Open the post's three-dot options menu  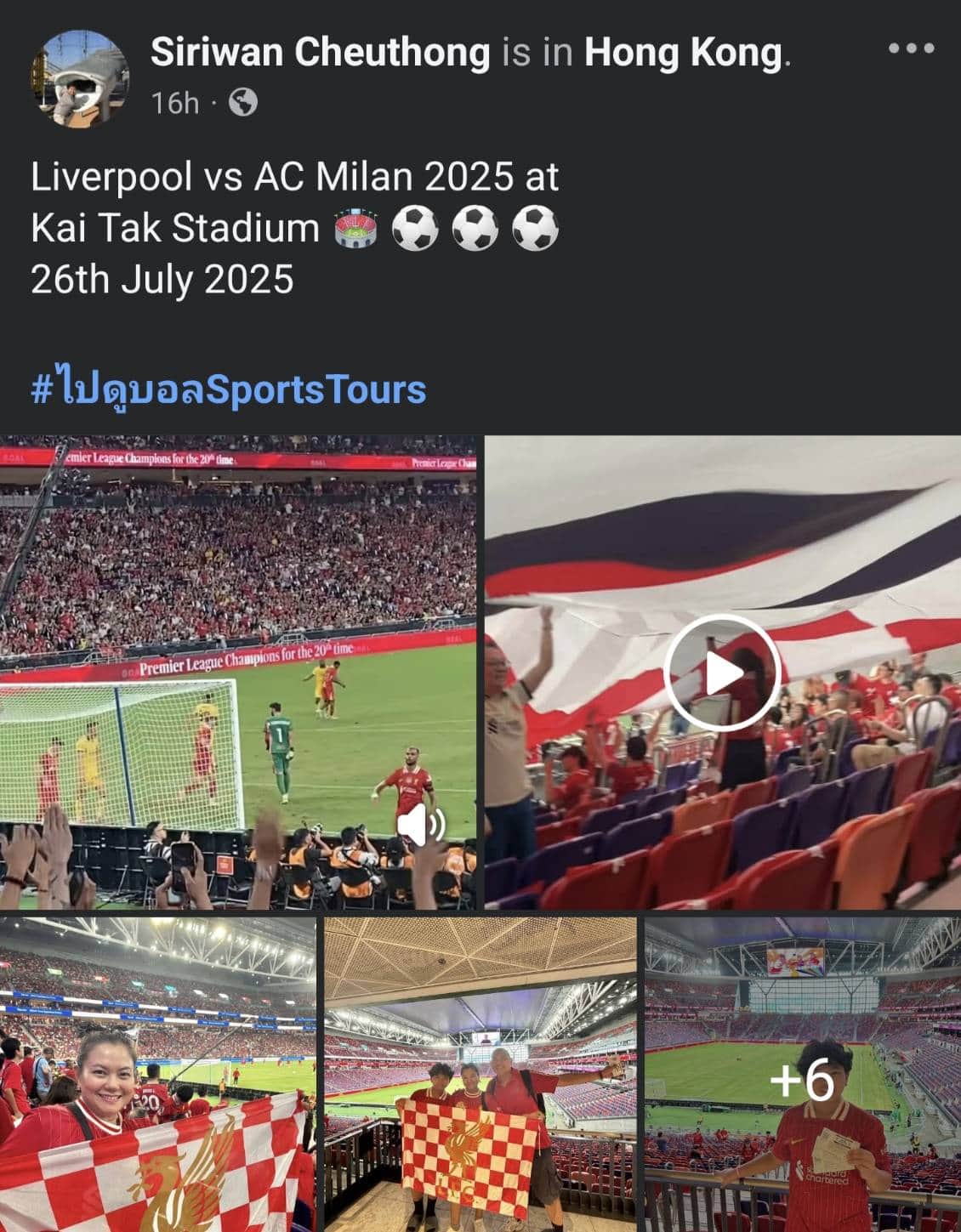click(911, 48)
